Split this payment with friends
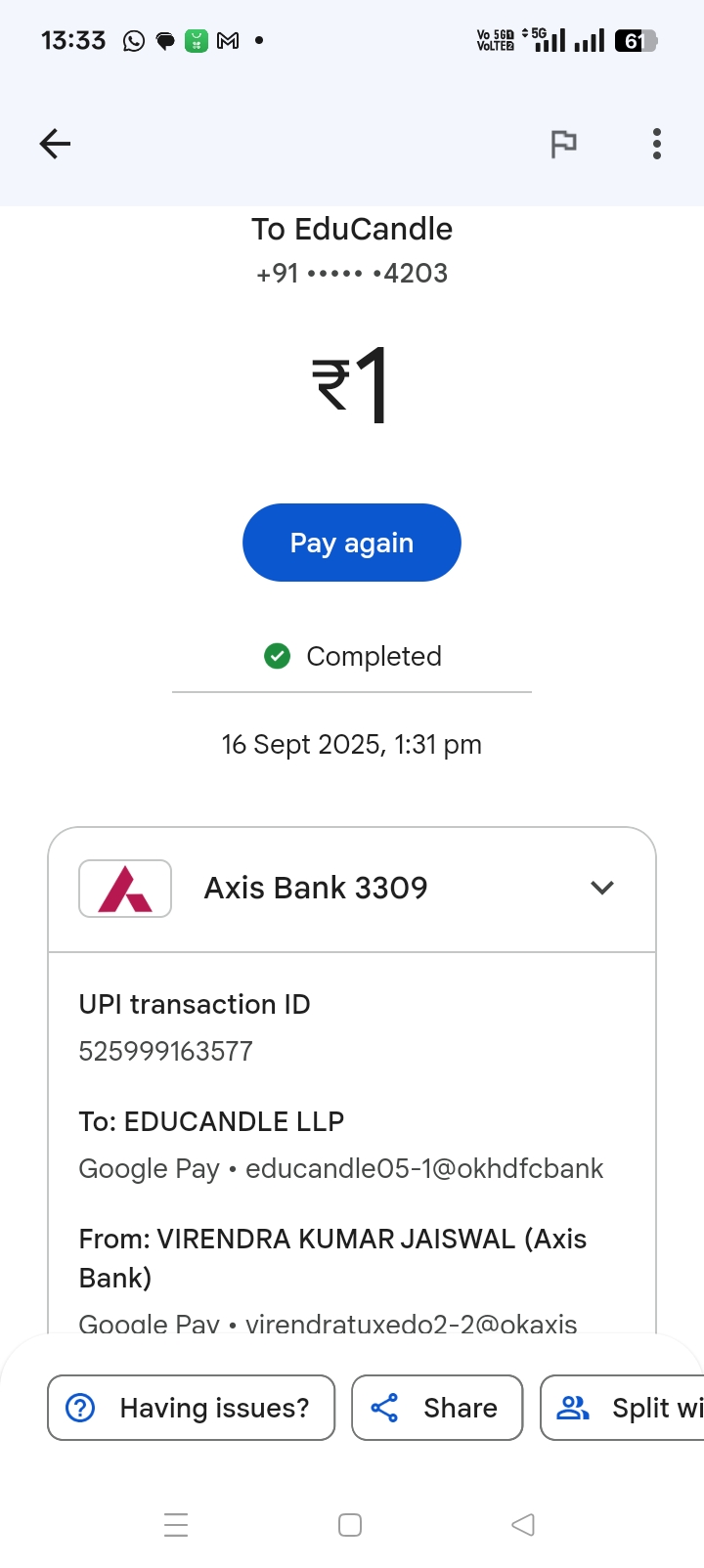 click(626, 1408)
